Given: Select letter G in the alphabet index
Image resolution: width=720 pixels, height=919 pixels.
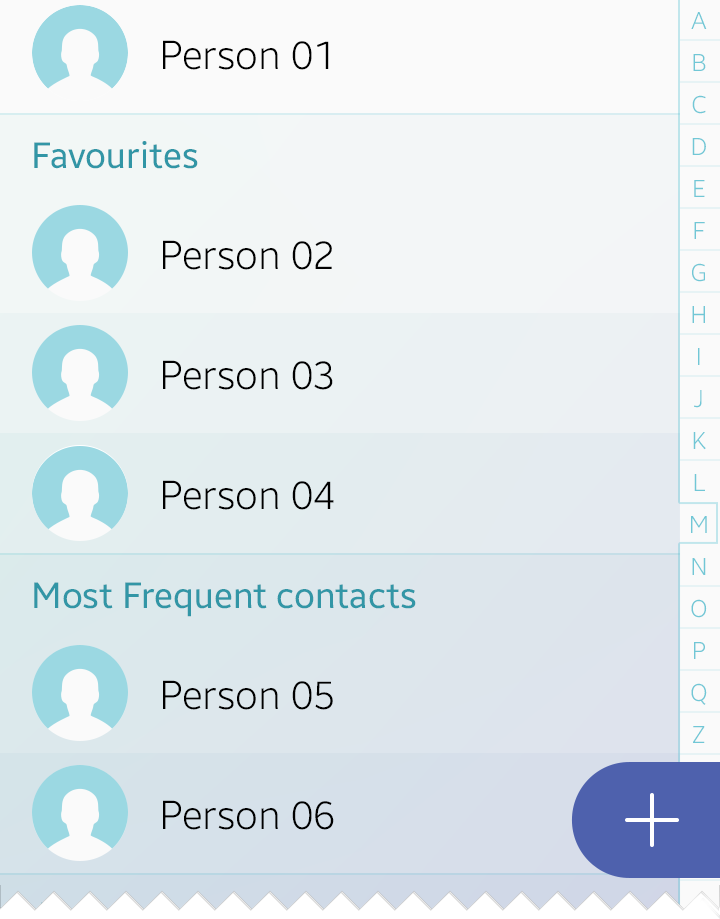Looking at the screenshot, I should tap(699, 272).
